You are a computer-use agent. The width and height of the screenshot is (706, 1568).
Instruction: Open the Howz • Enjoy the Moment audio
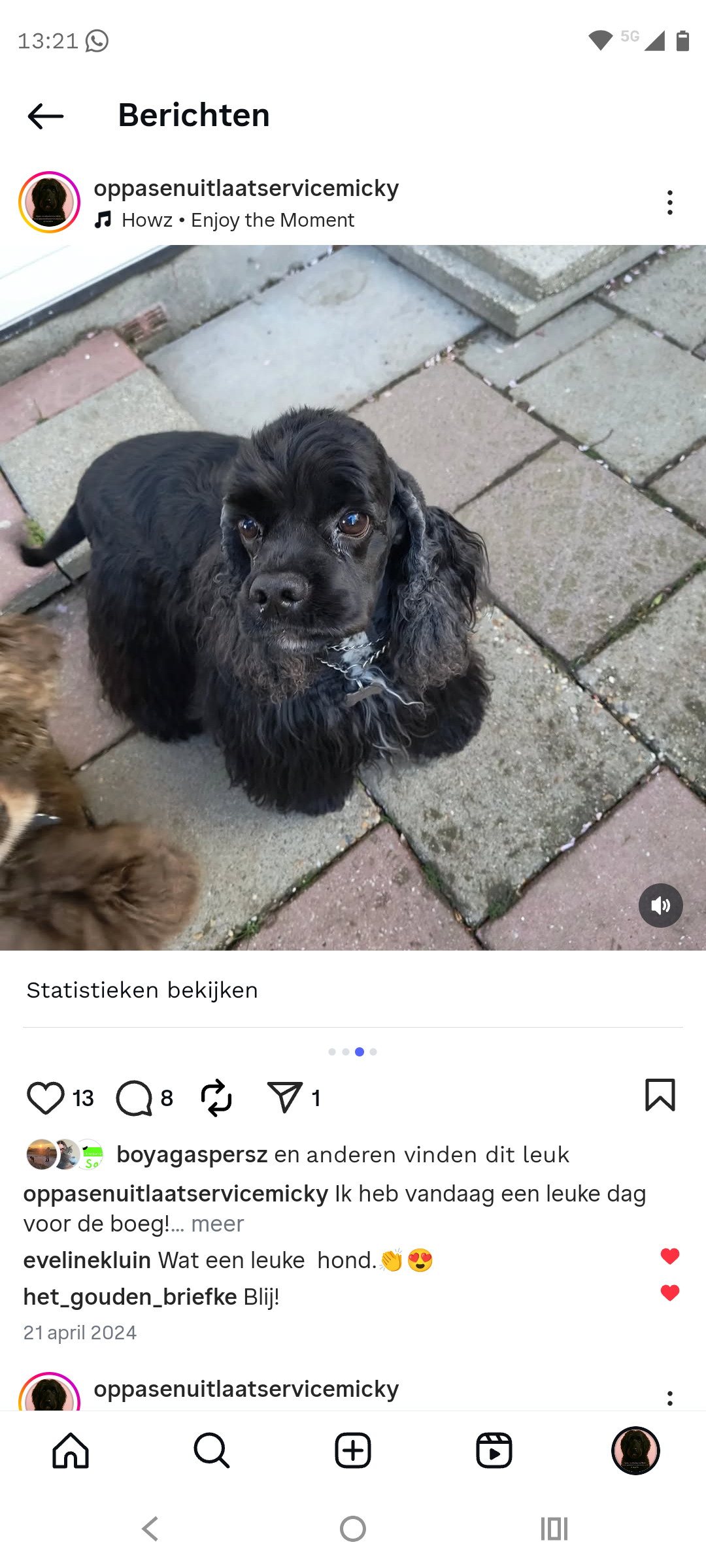238,220
